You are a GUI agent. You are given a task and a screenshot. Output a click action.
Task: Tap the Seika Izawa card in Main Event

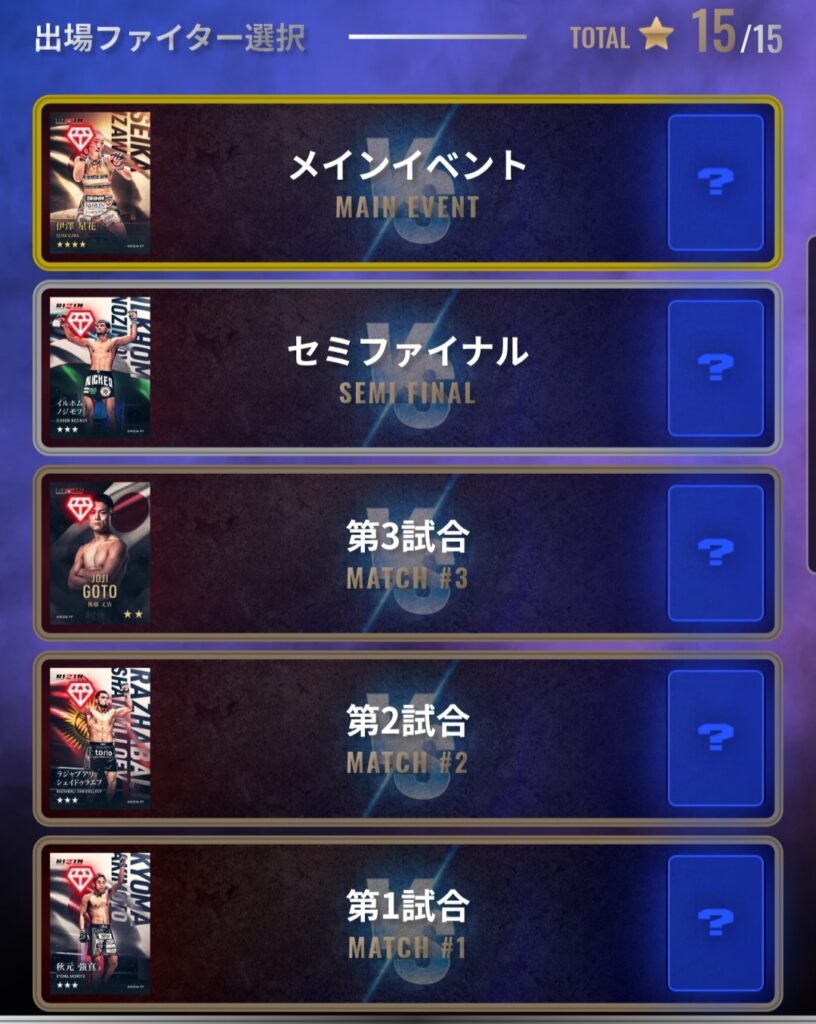[100, 183]
